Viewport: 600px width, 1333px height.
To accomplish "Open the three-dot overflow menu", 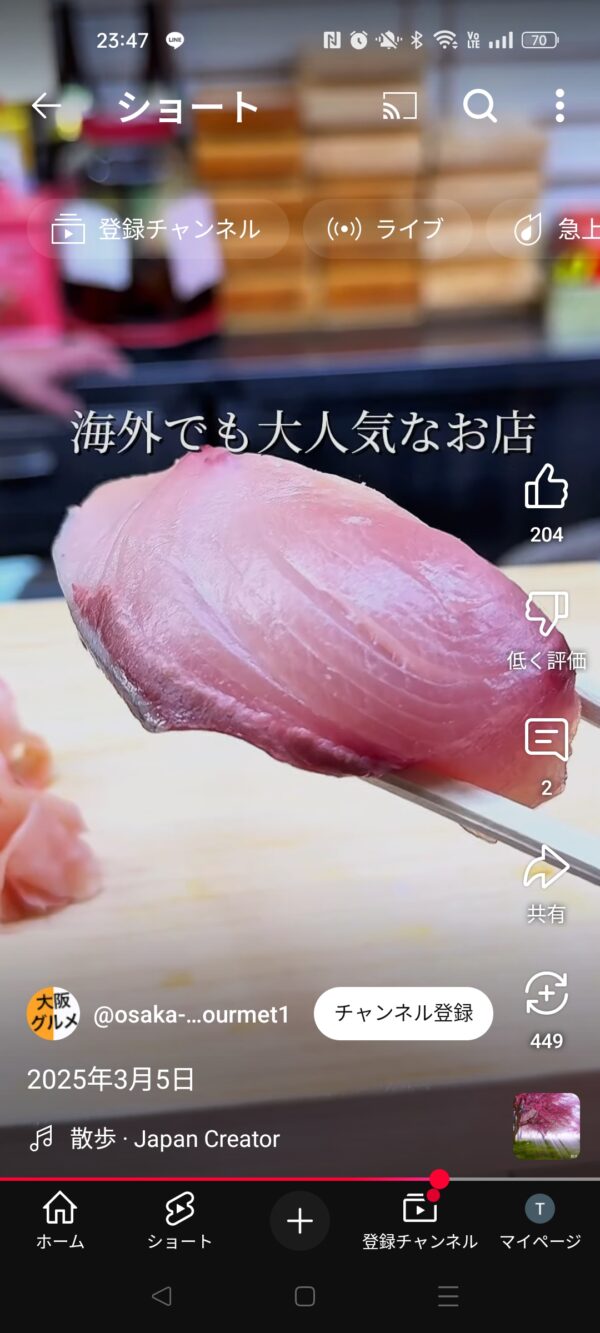I will 559,105.
